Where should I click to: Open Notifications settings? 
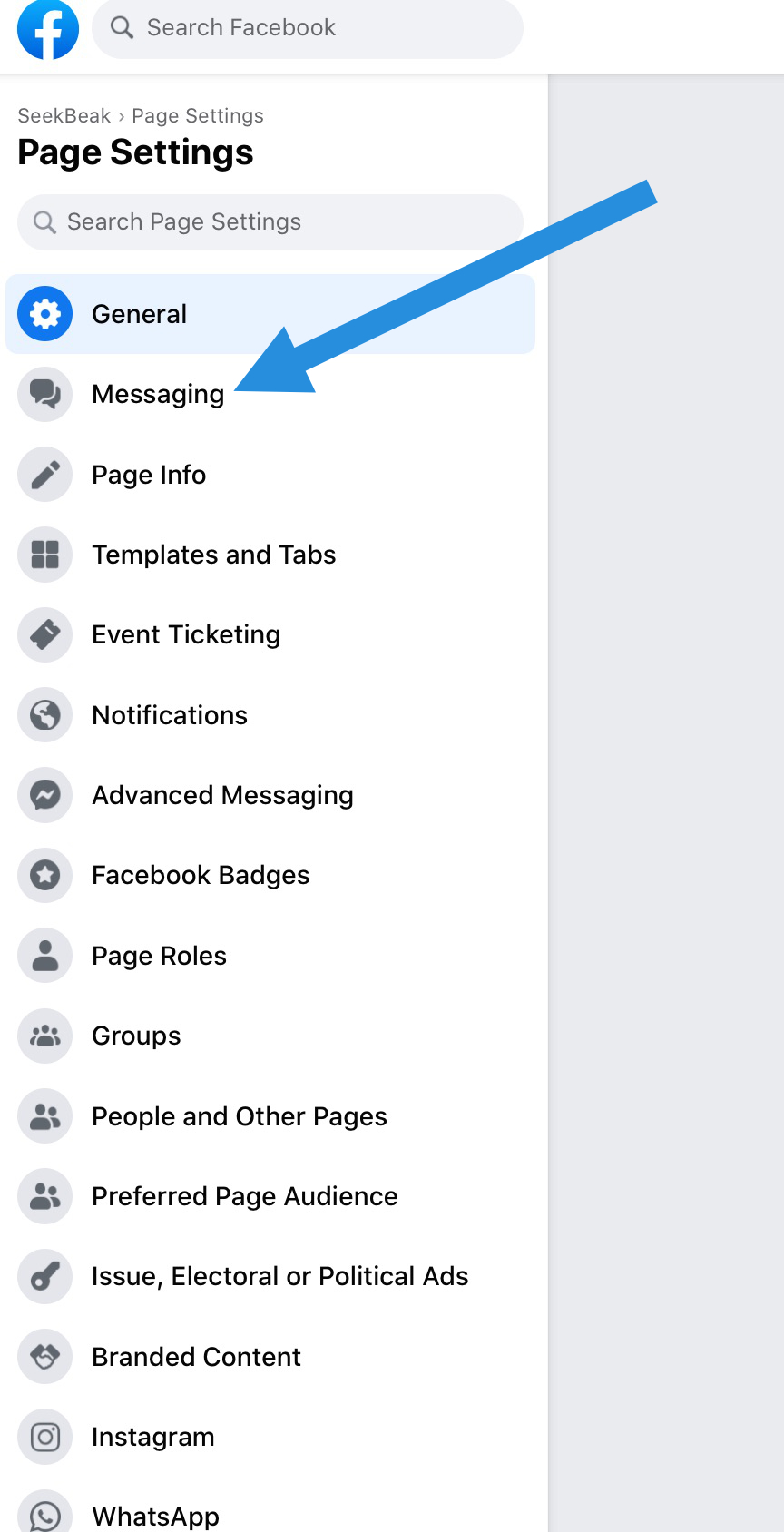pyautogui.click(x=270, y=715)
